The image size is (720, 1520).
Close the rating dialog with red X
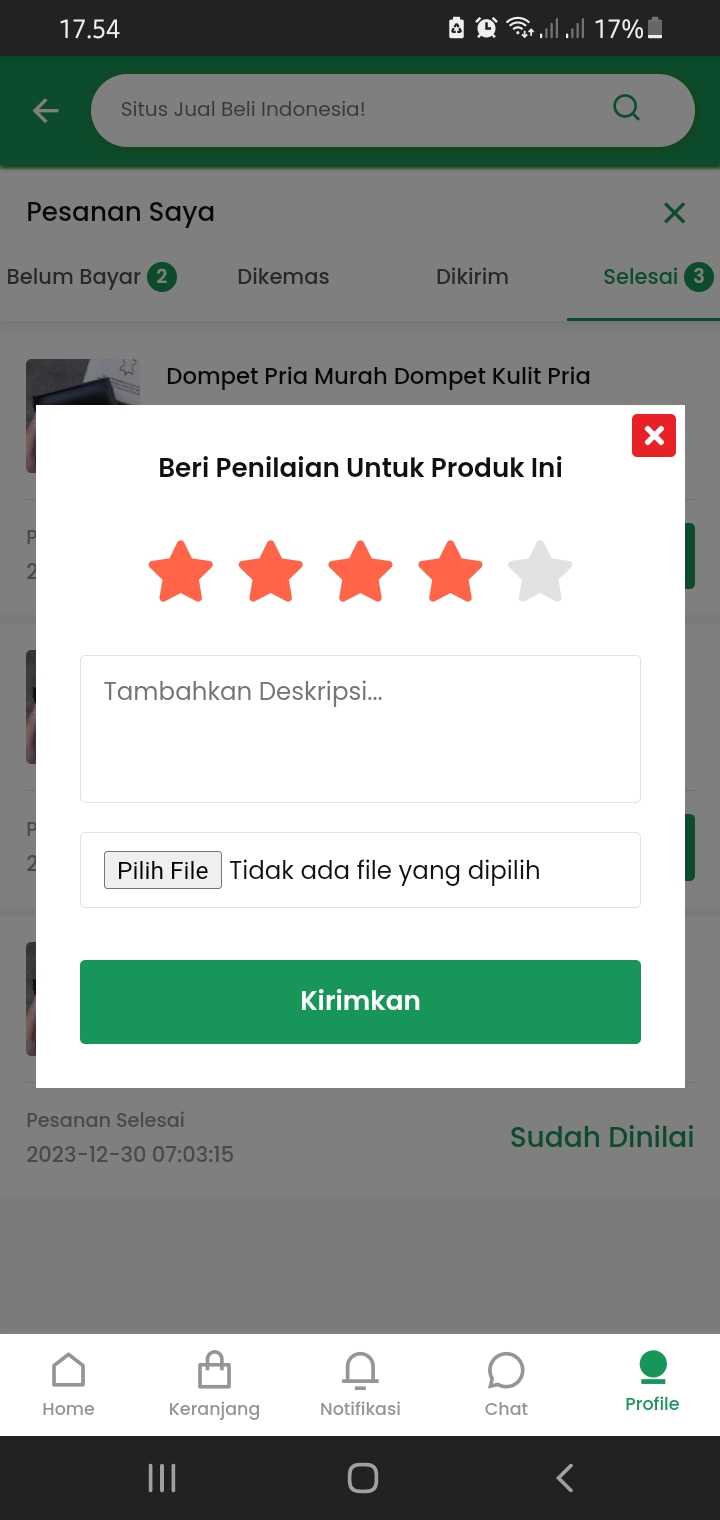pyautogui.click(x=654, y=436)
